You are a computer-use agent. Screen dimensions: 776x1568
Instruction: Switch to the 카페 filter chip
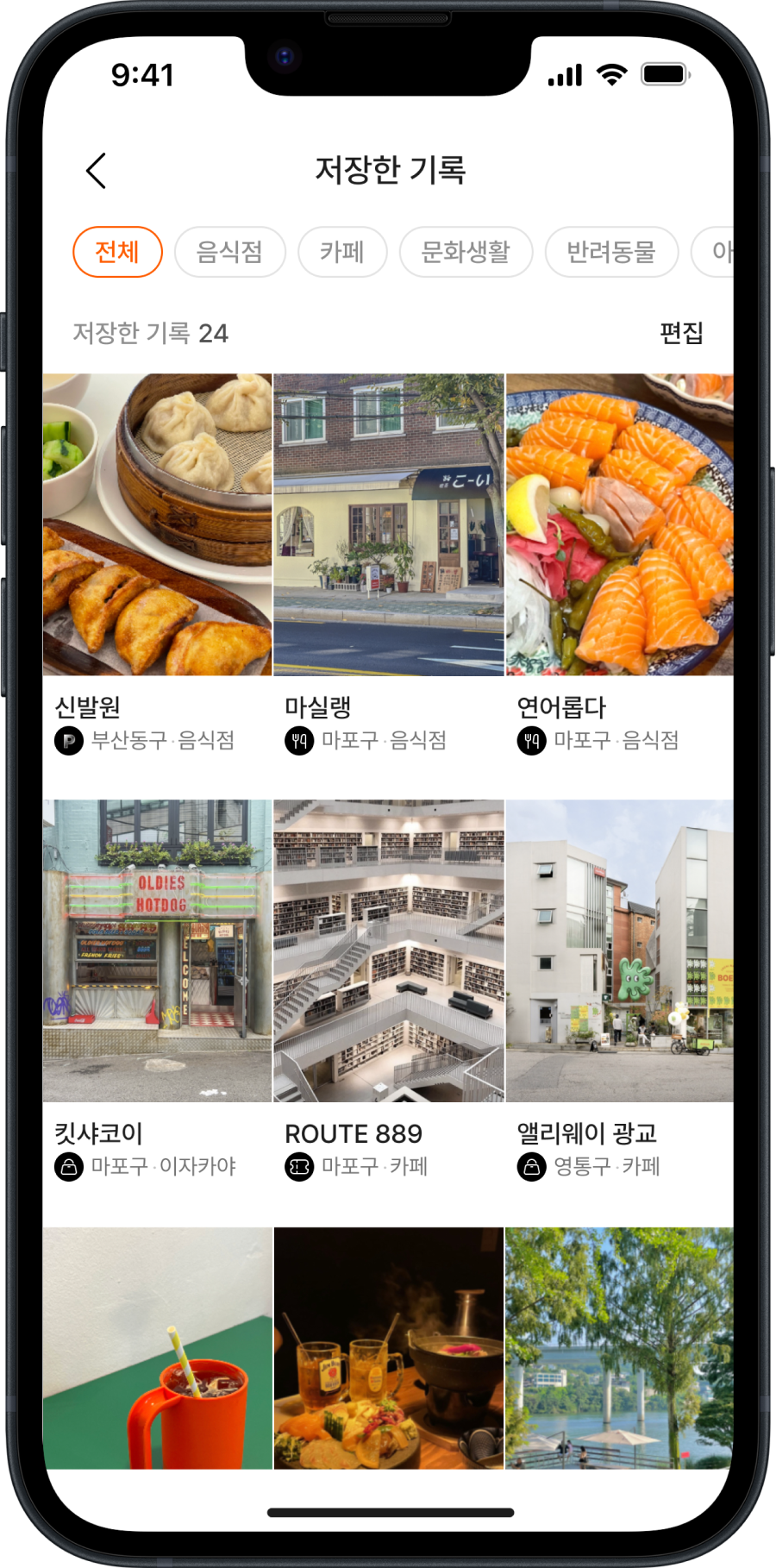click(342, 252)
